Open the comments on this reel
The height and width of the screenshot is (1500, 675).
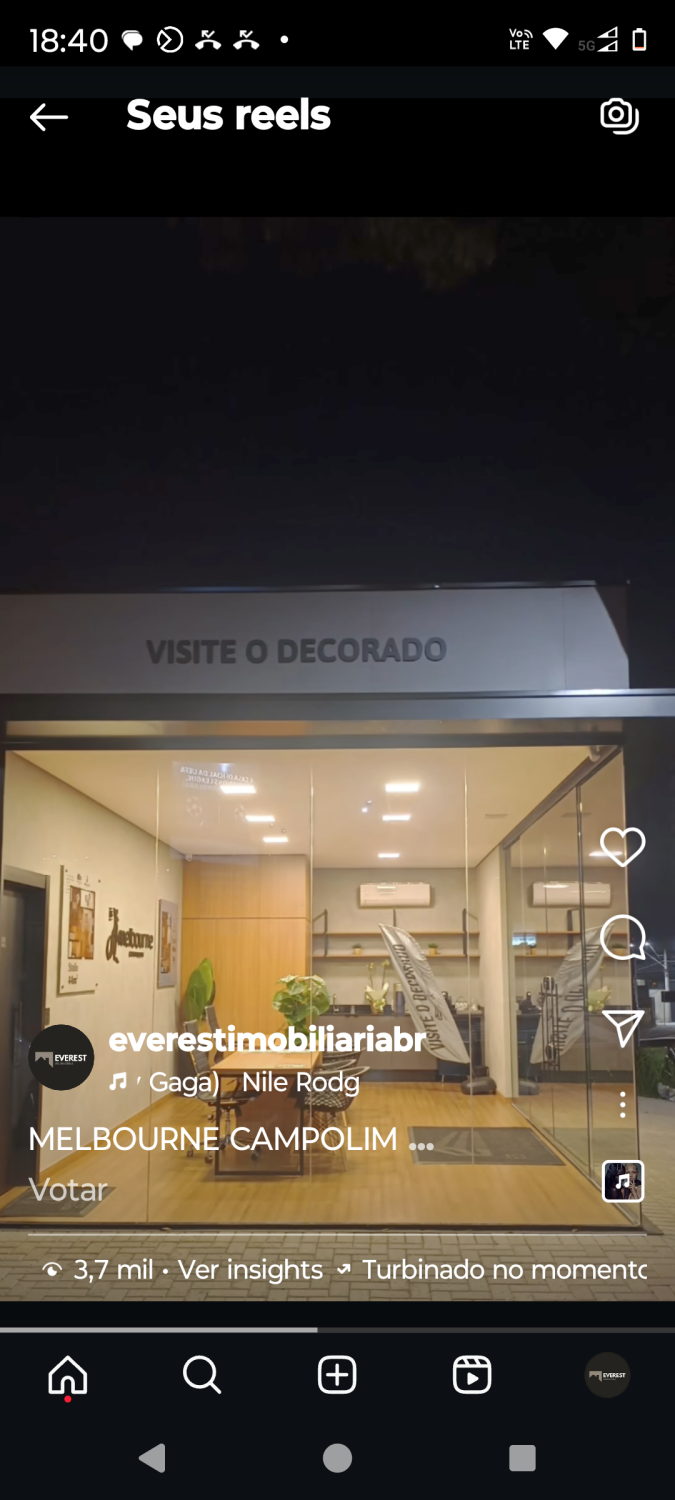622,938
